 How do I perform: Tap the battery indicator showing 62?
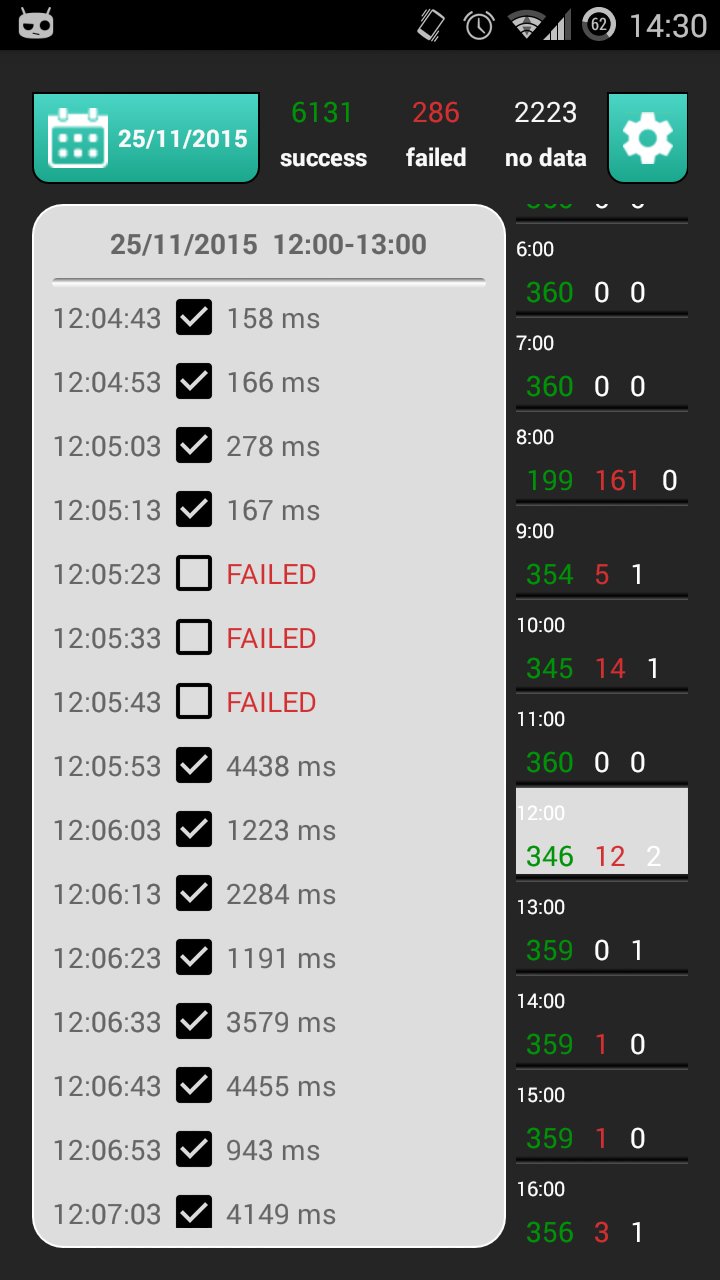coord(600,24)
